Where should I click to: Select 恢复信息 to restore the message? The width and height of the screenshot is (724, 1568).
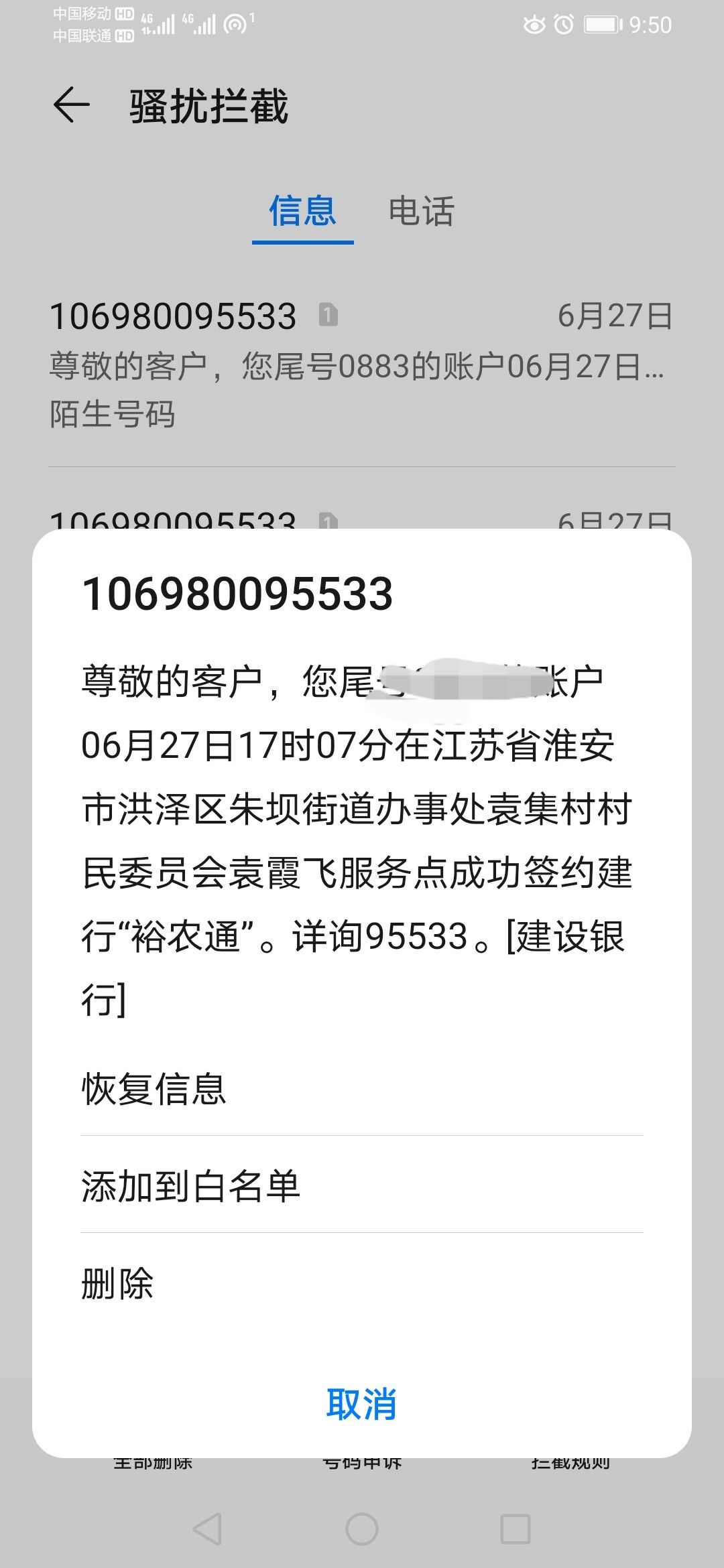[x=362, y=1088]
